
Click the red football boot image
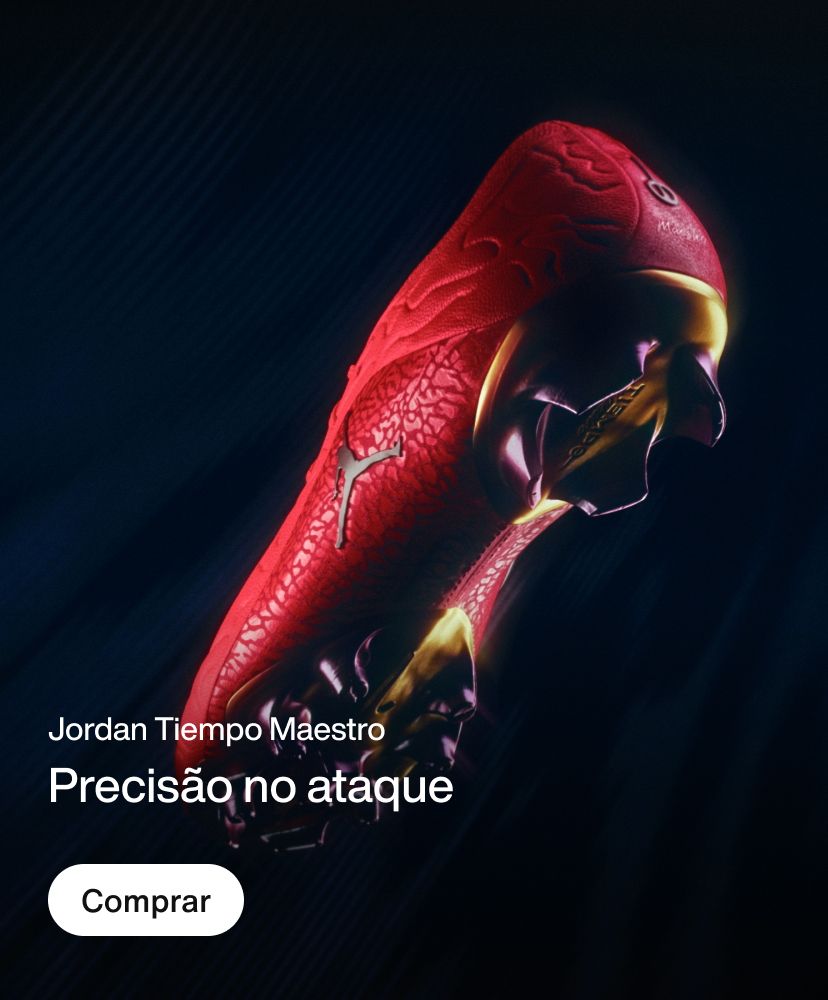[450, 450]
